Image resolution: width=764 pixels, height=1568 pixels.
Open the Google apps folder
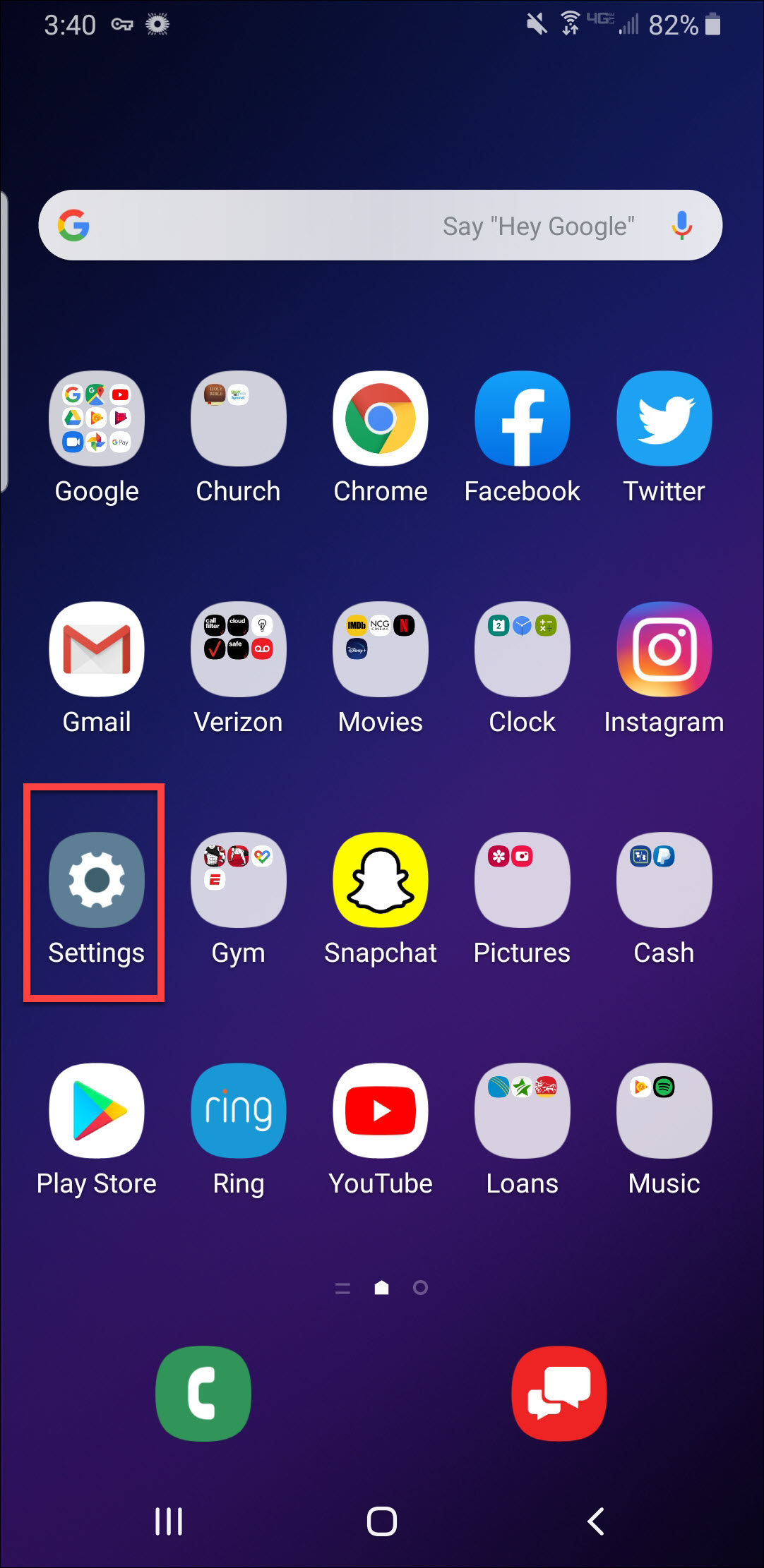pyautogui.click(x=97, y=418)
